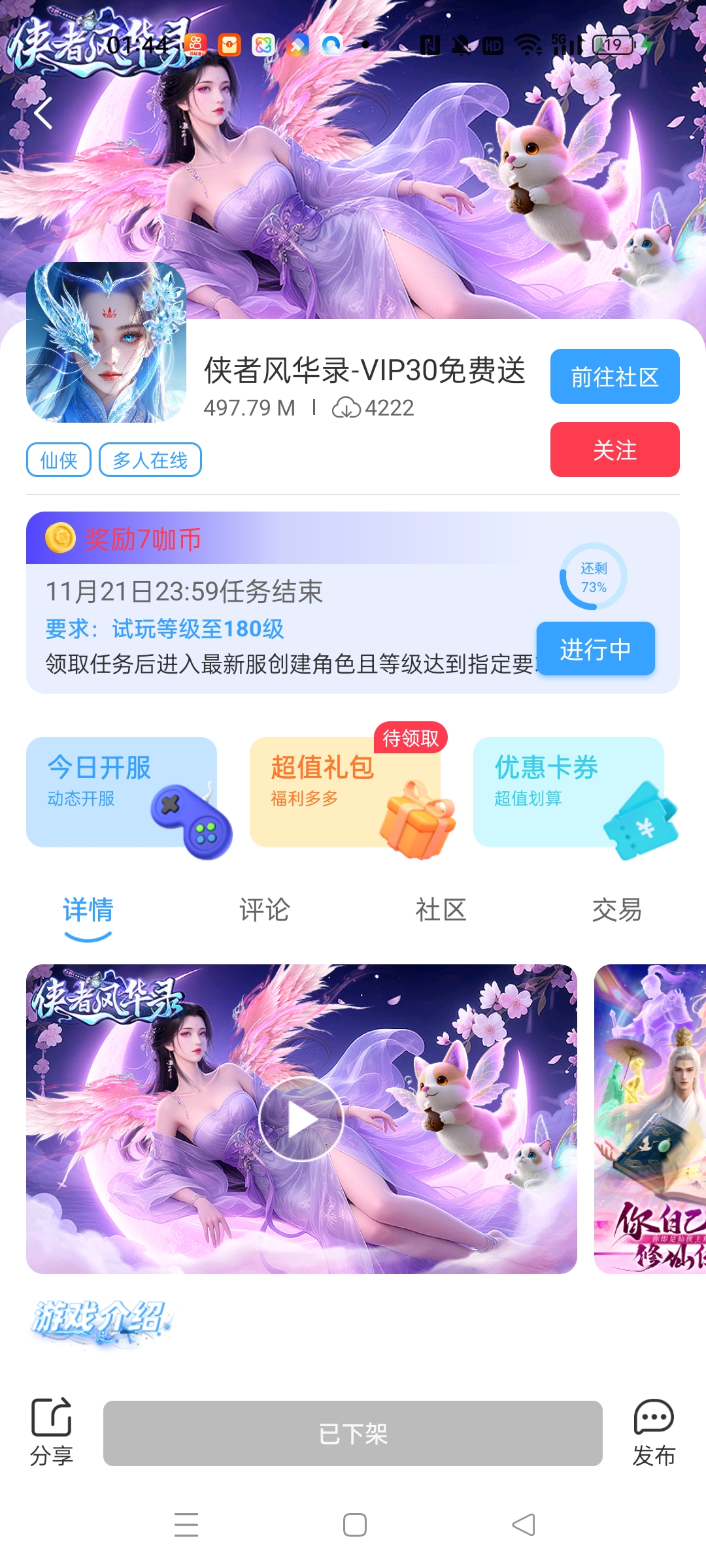706x1568 pixels.
Task: Tap the 进行中 task button
Action: pos(595,649)
